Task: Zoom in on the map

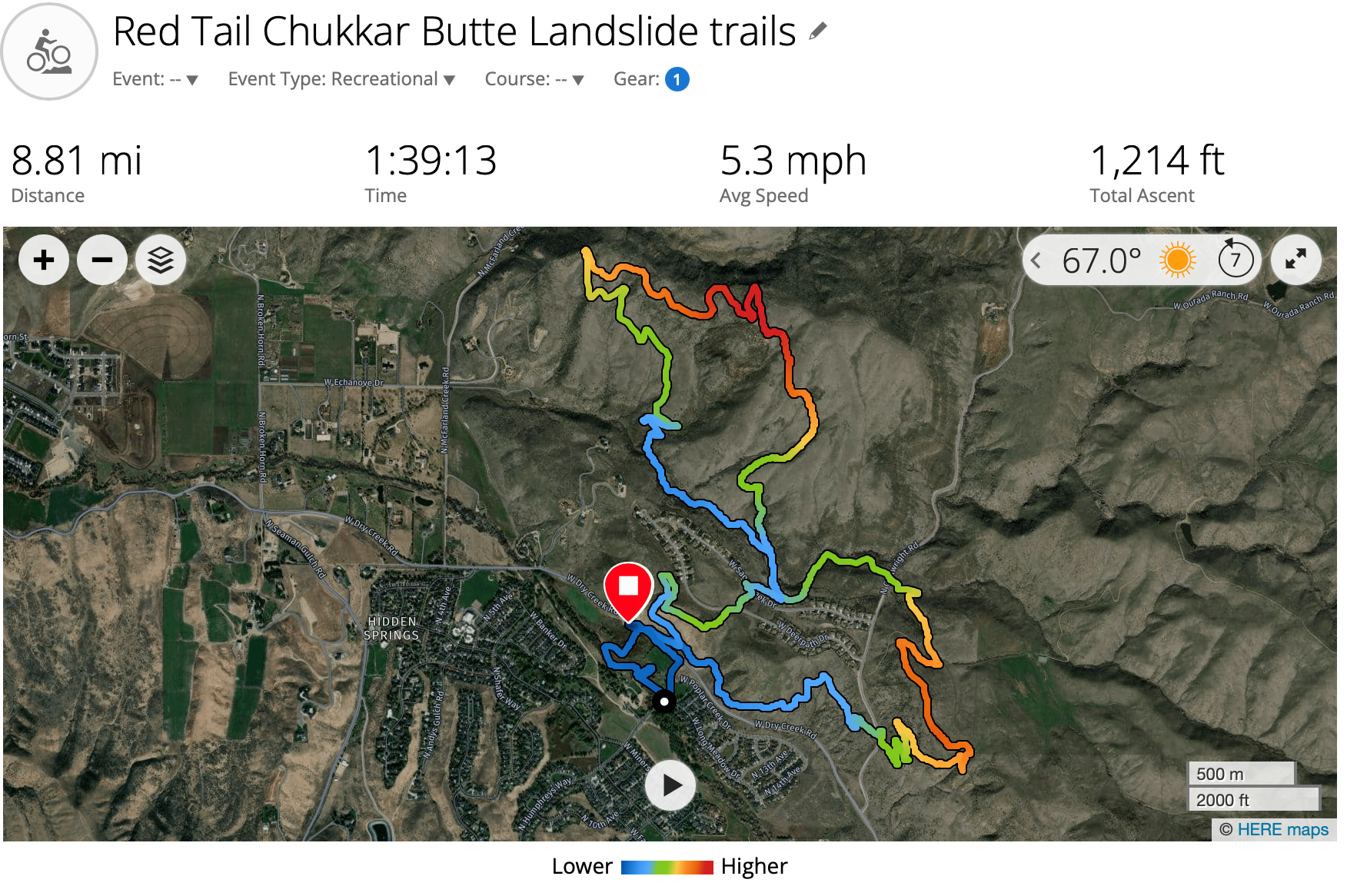Action: pos(44,260)
